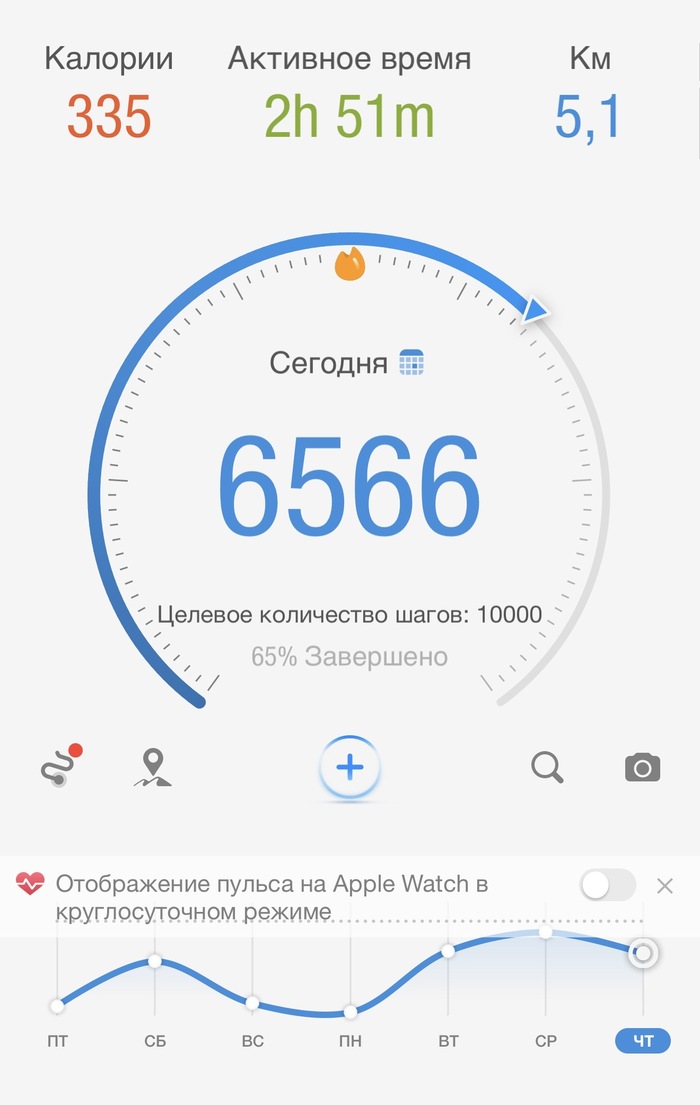Select ПН on the weekly chart

[350, 1042]
